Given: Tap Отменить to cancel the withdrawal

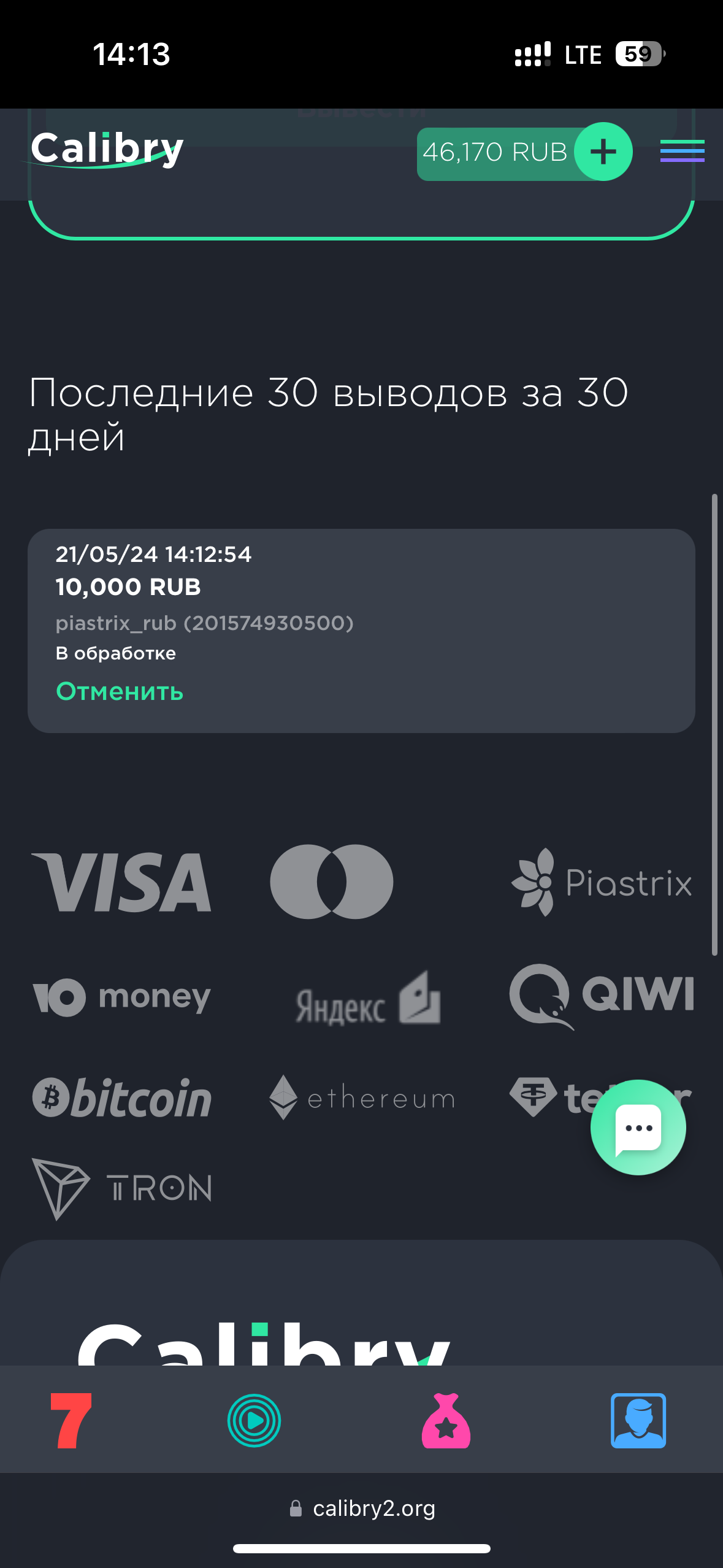Looking at the screenshot, I should (120, 691).
